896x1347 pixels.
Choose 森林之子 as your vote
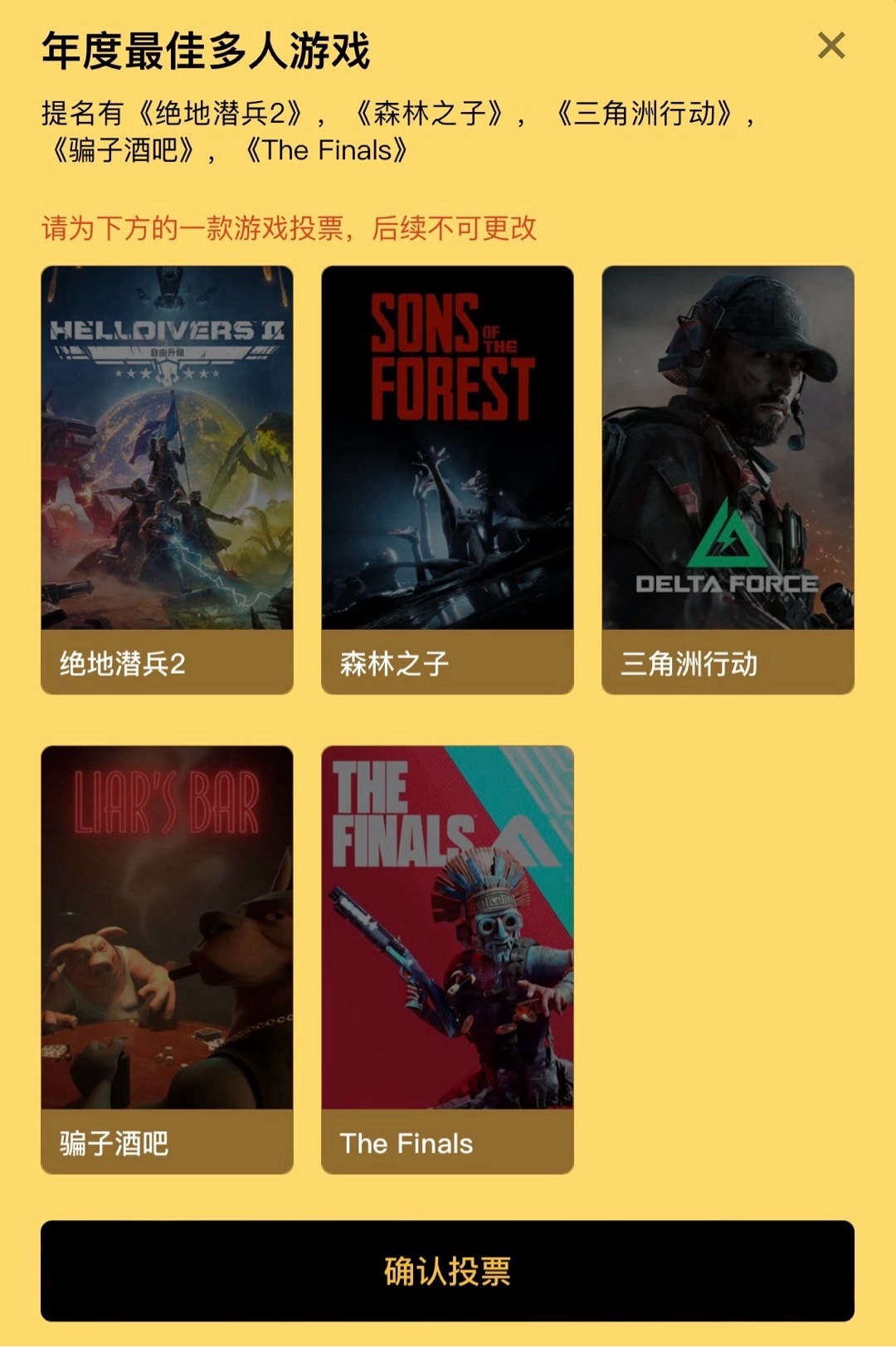click(x=447, y=479)
